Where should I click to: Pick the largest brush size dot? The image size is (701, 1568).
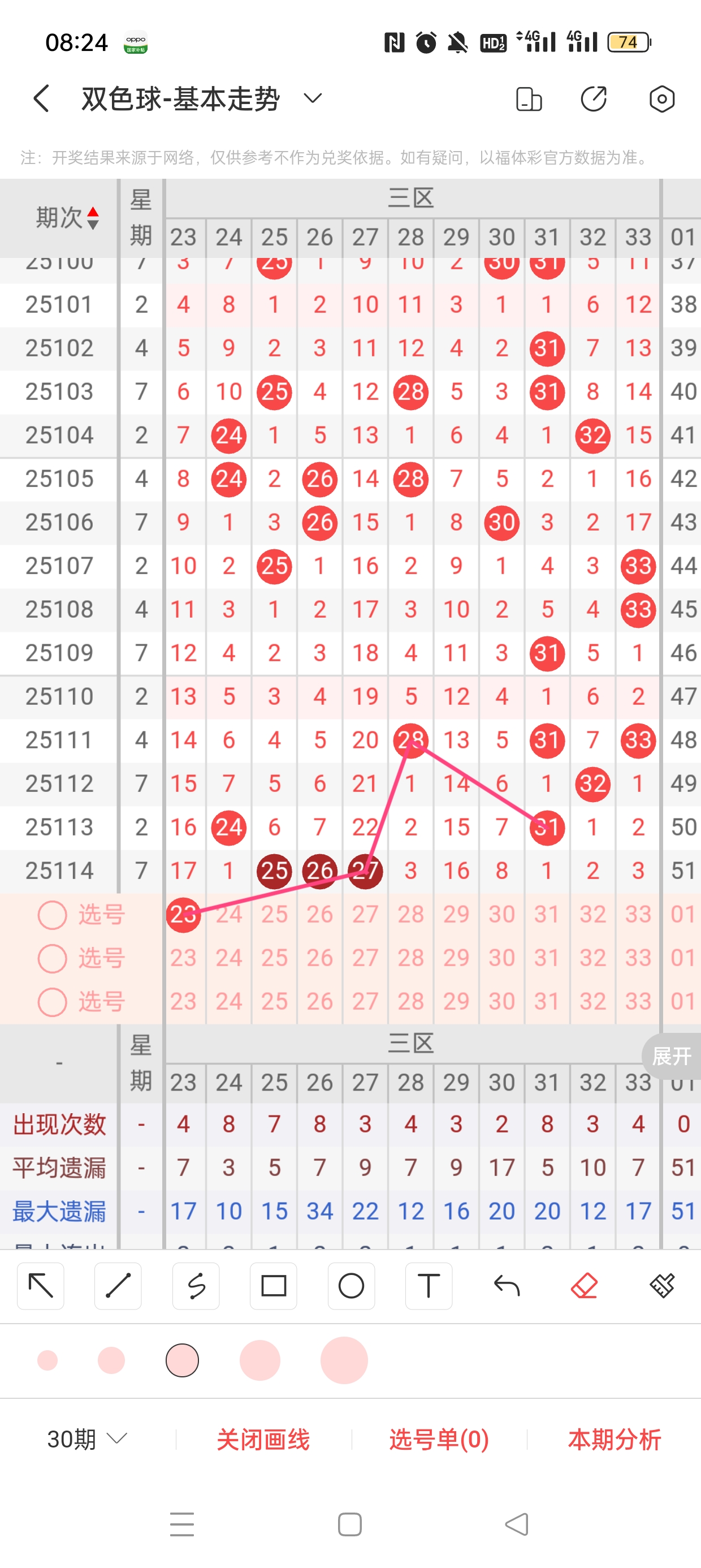344,1360
